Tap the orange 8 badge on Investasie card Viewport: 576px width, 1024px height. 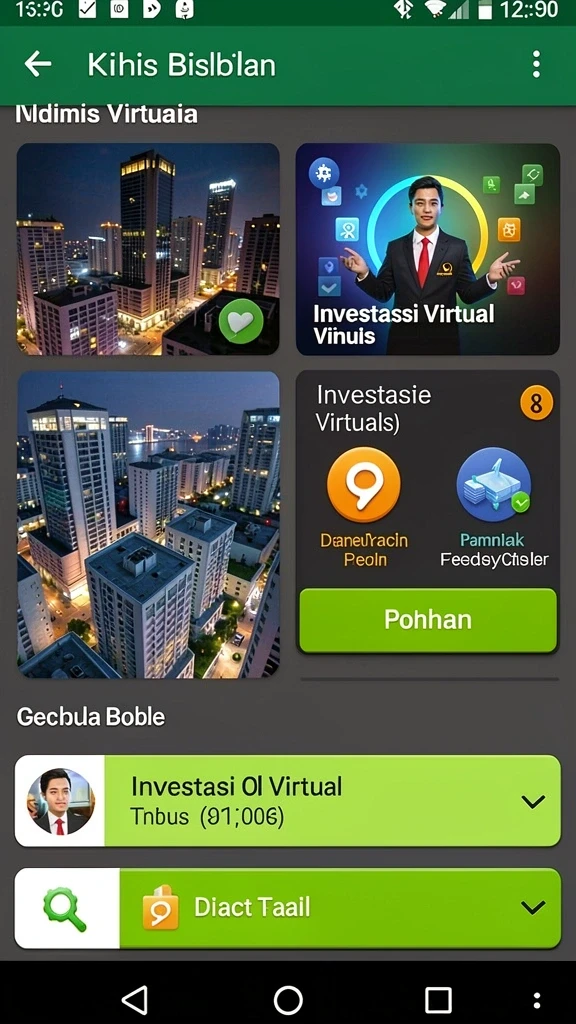pos(536,403)
